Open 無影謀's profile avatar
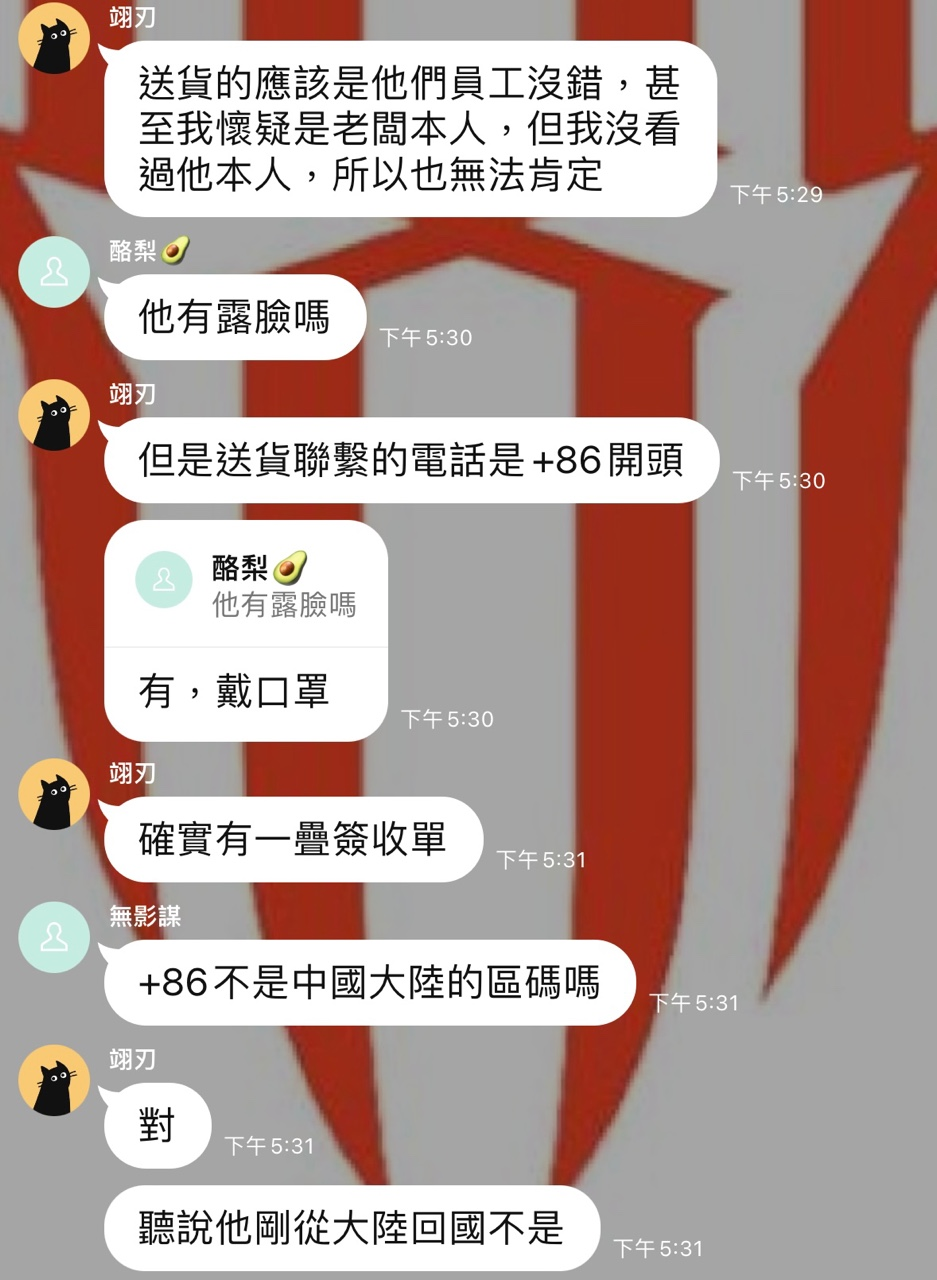Viewport: 937px width, 1280px height. pyautogui.click(x=54, y=938)
